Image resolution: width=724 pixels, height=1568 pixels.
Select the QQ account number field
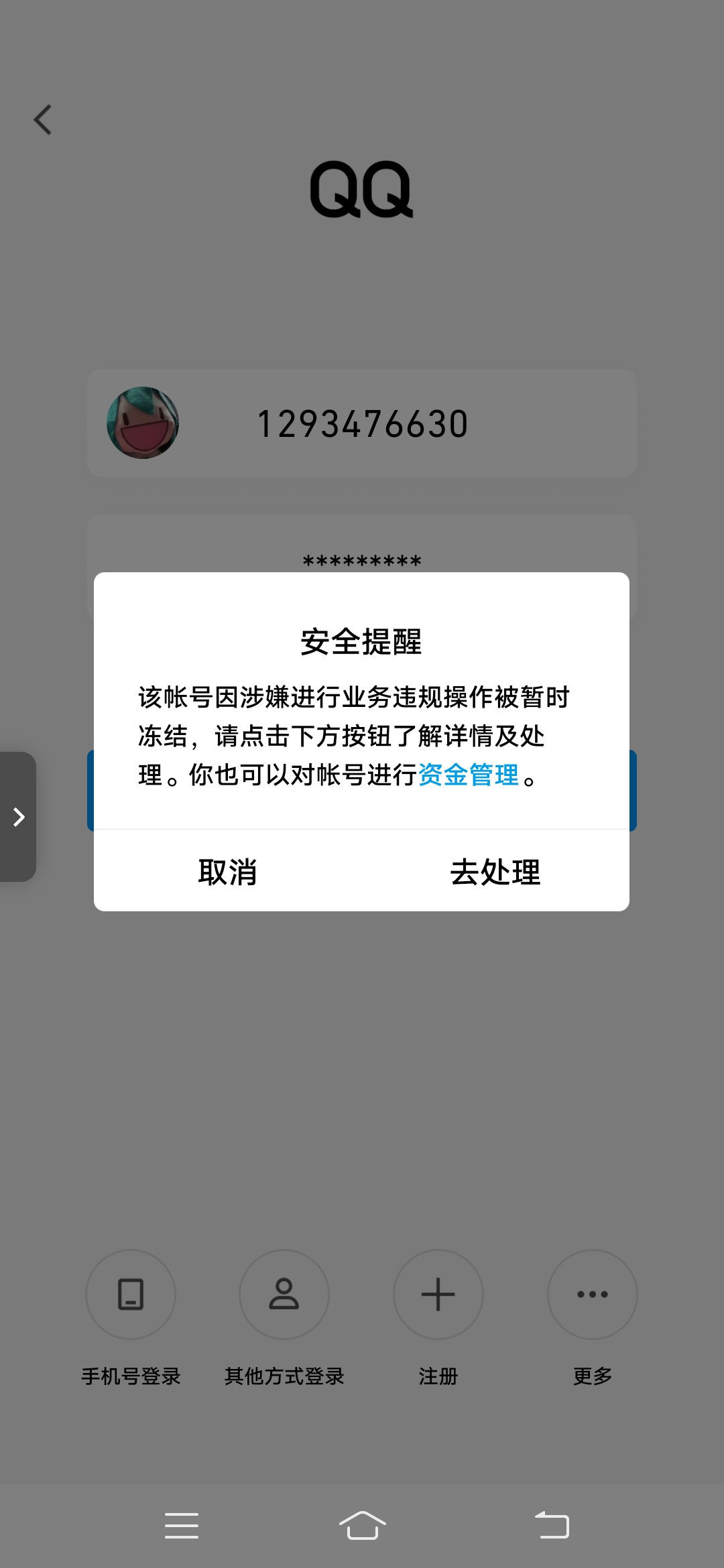click(362, 423)
